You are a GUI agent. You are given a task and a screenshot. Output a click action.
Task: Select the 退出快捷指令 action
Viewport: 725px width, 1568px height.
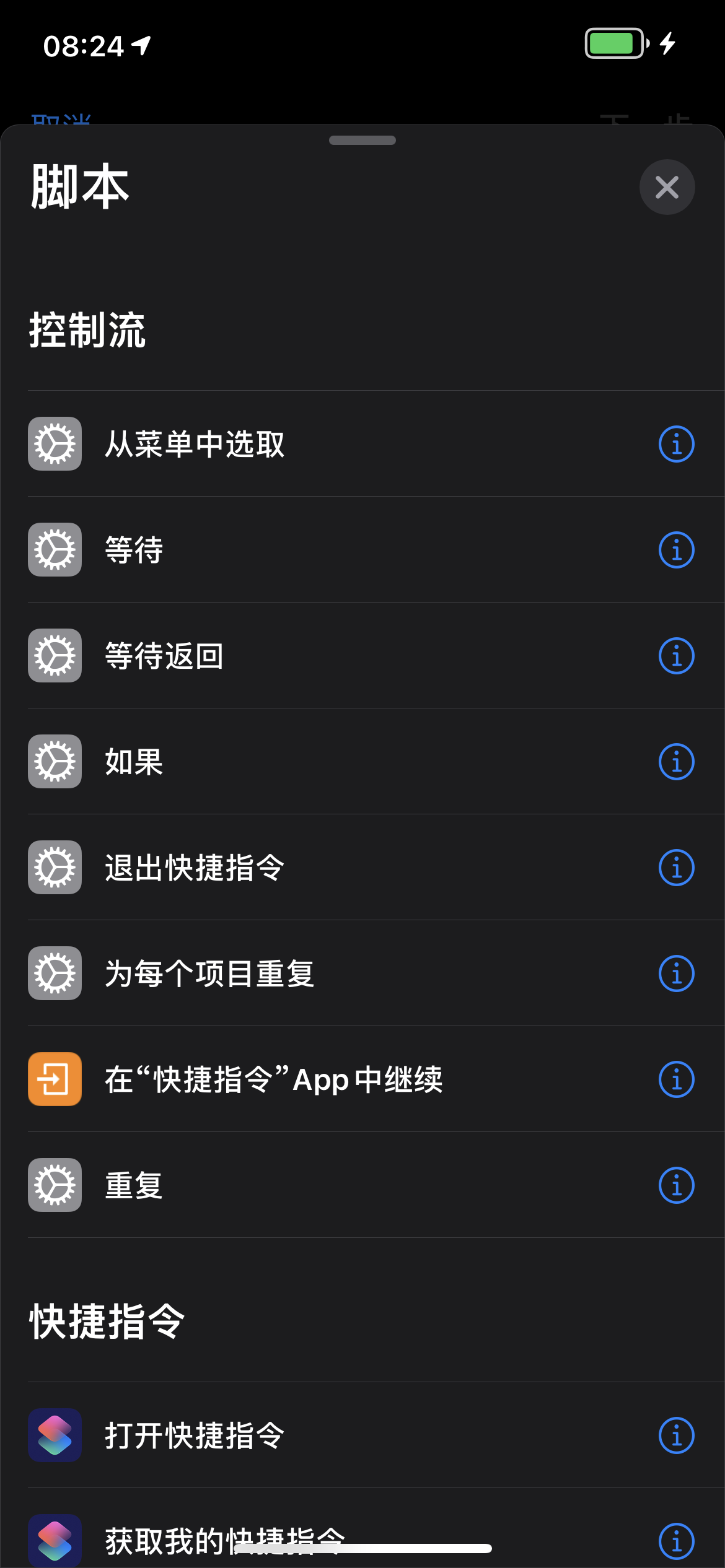point(195,868)
